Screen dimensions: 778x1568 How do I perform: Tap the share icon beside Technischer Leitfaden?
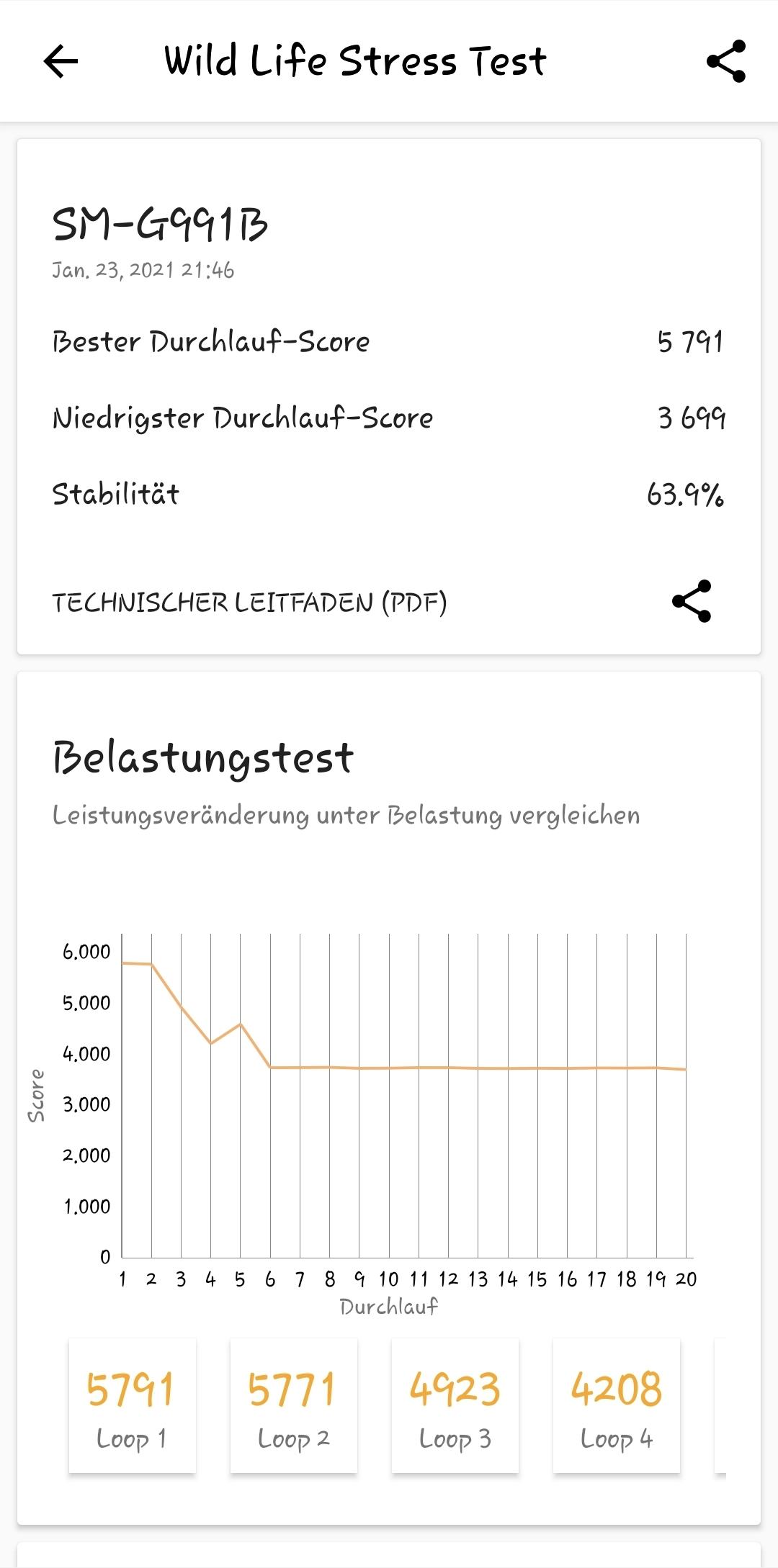[692, 601]
